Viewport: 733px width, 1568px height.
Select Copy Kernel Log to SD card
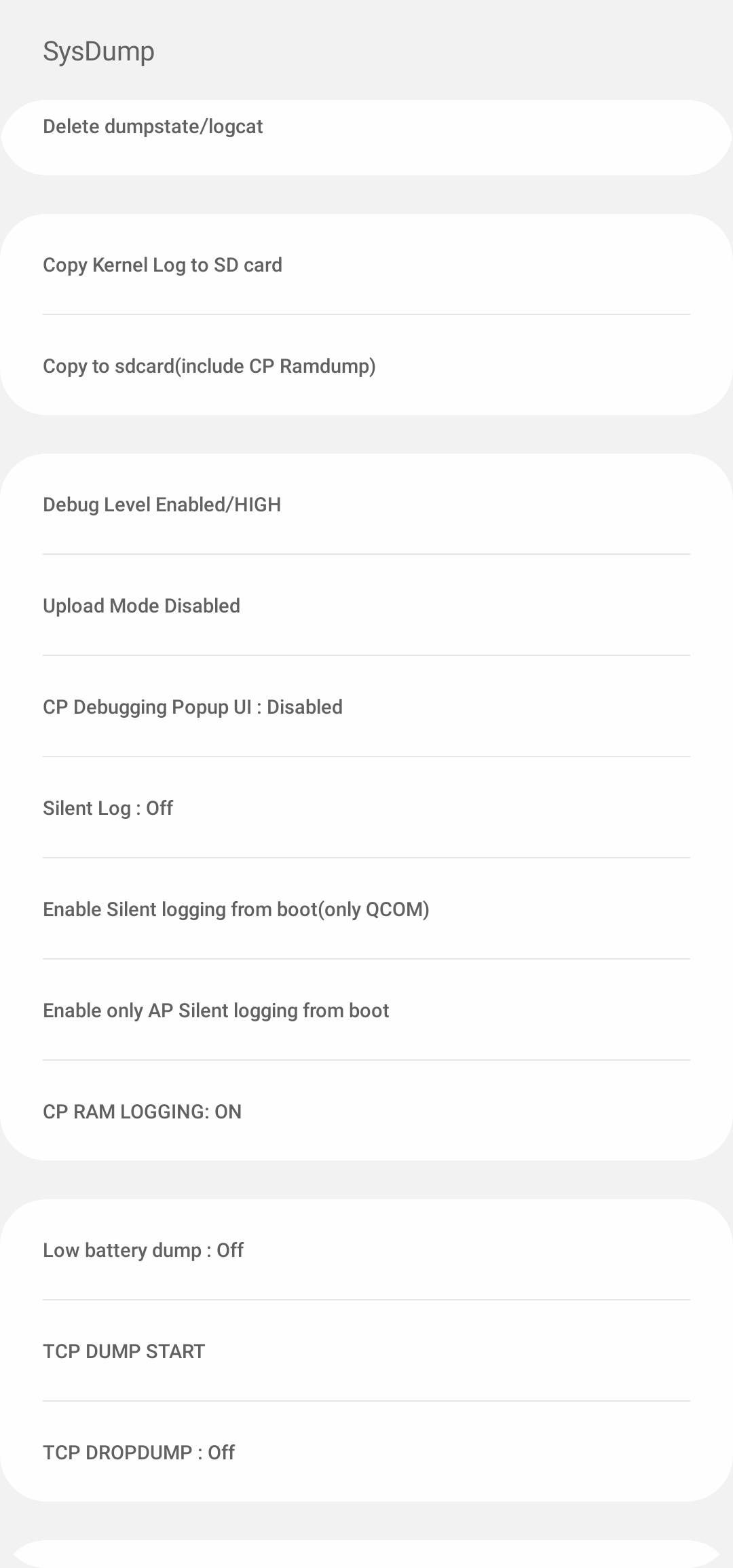point(162,265)
